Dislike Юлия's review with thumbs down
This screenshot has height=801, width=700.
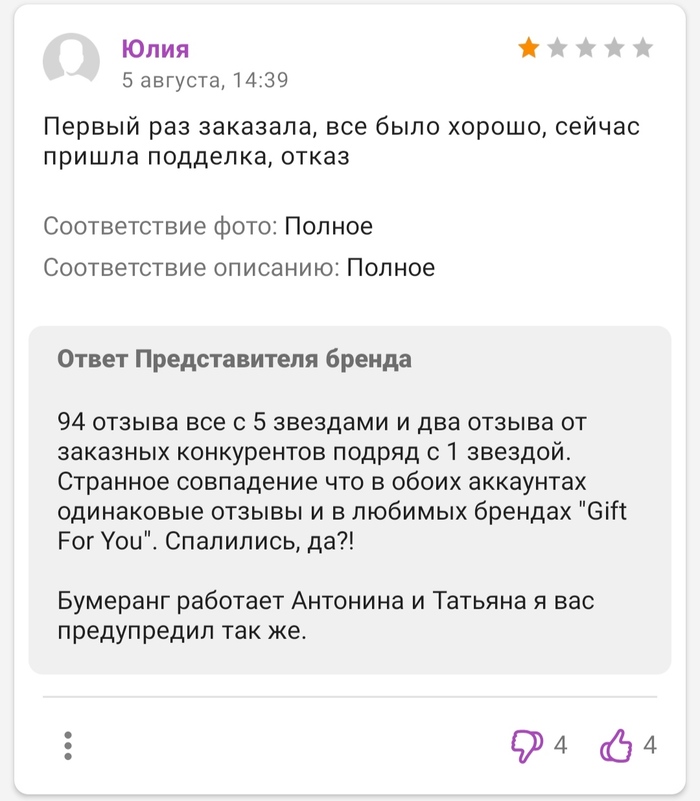(x=527, y=746)
